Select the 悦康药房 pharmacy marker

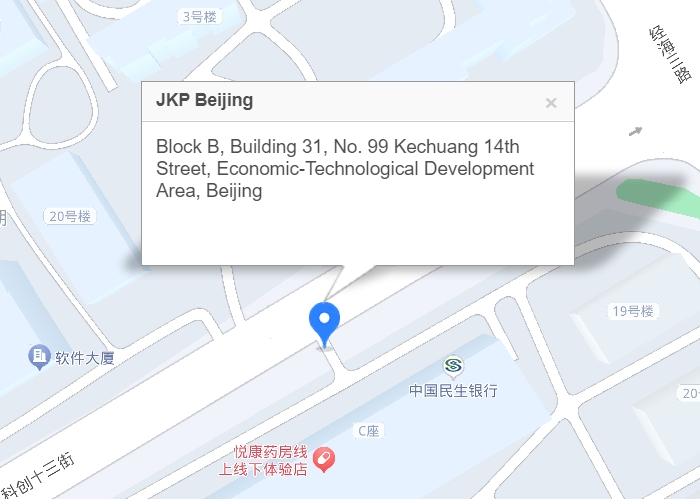pos(324,459)
